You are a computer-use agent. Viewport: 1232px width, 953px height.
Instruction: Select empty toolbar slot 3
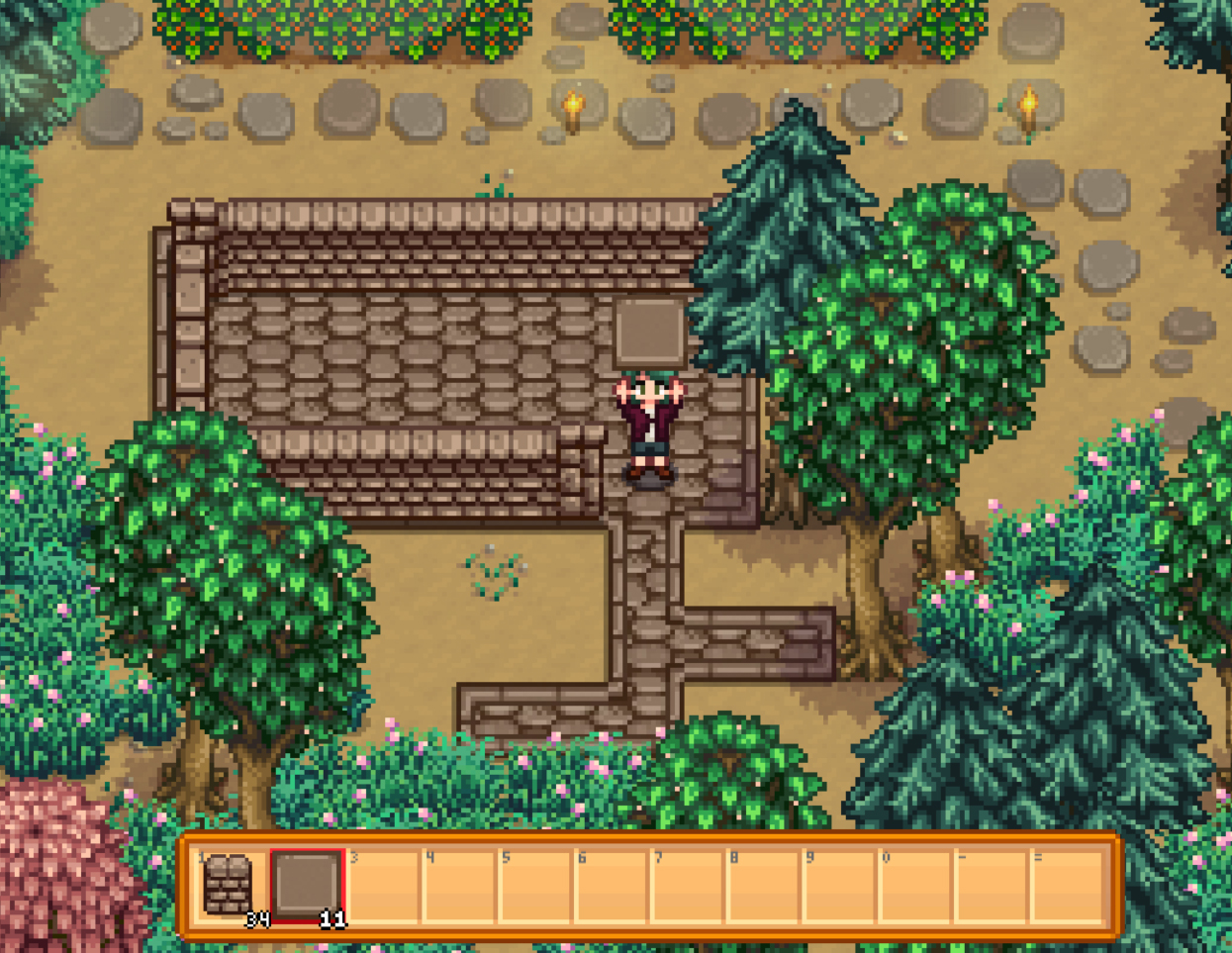[383, 886]
